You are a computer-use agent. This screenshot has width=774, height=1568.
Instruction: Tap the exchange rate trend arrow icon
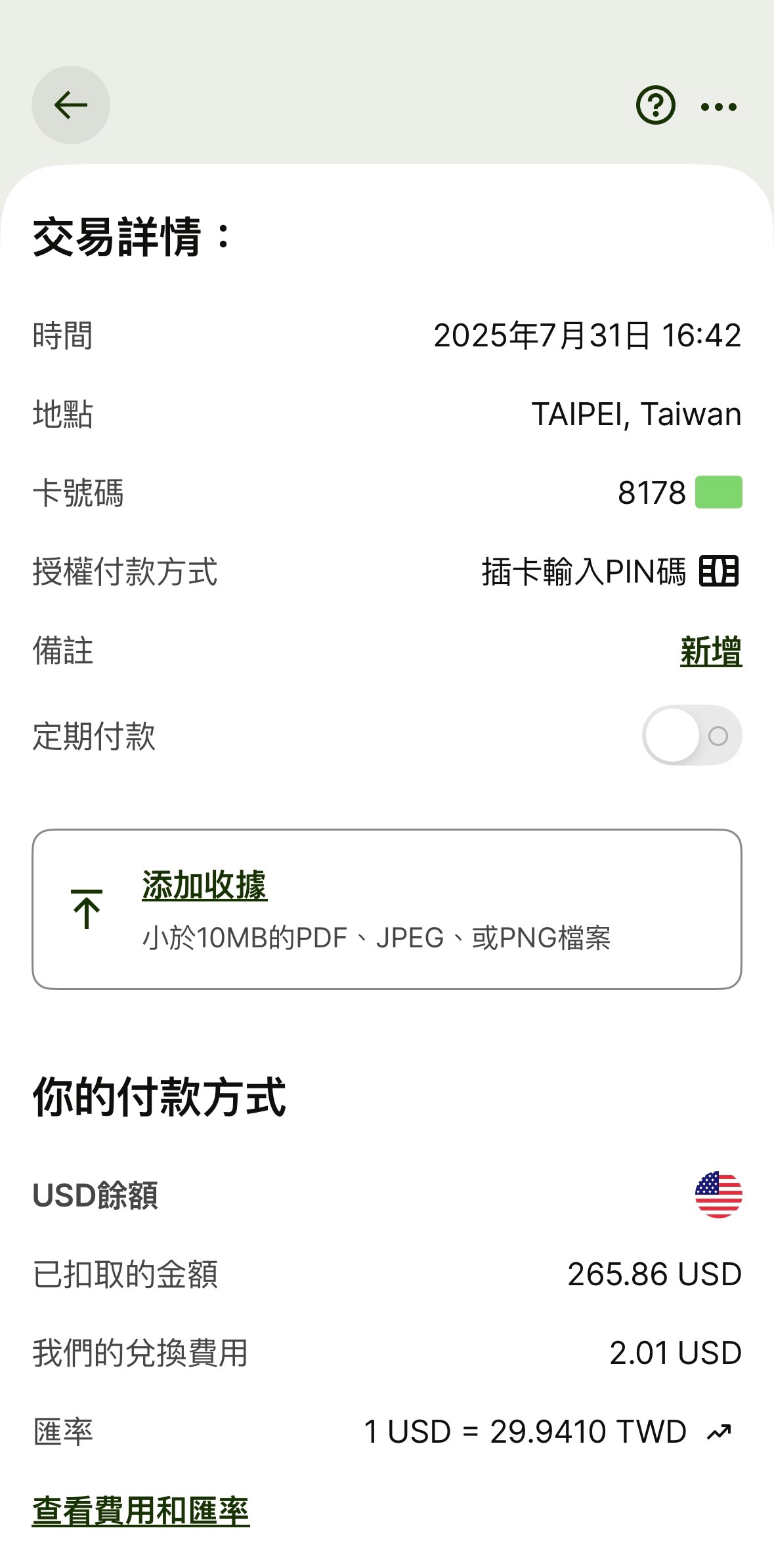click(x=719, y=1432)
